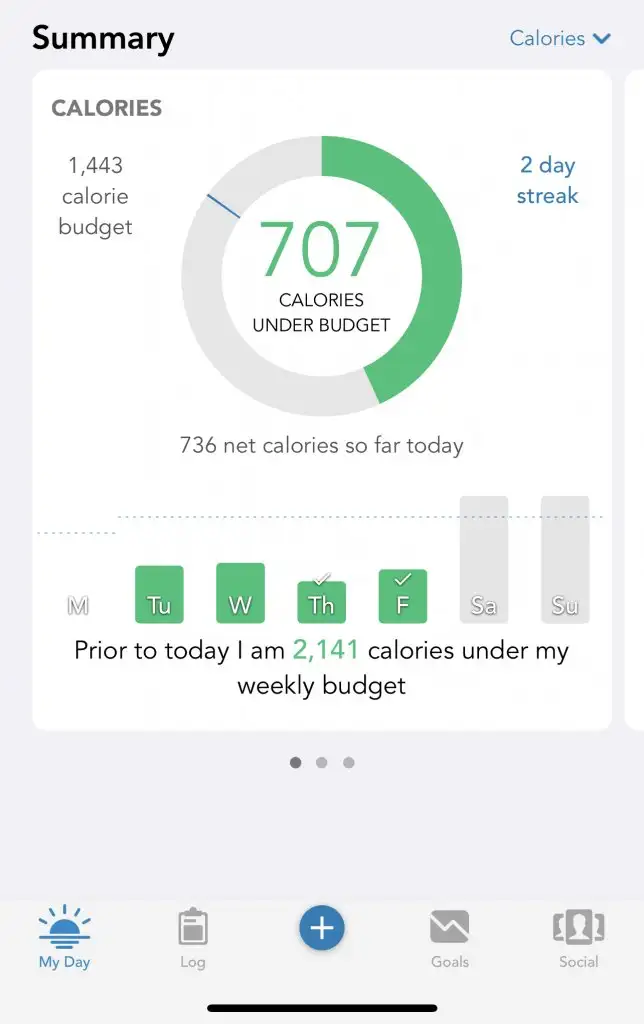The width and height of the screenshot is (644, 1024).
Task: Tap the 2 day streak link
Action: point(547,180)
